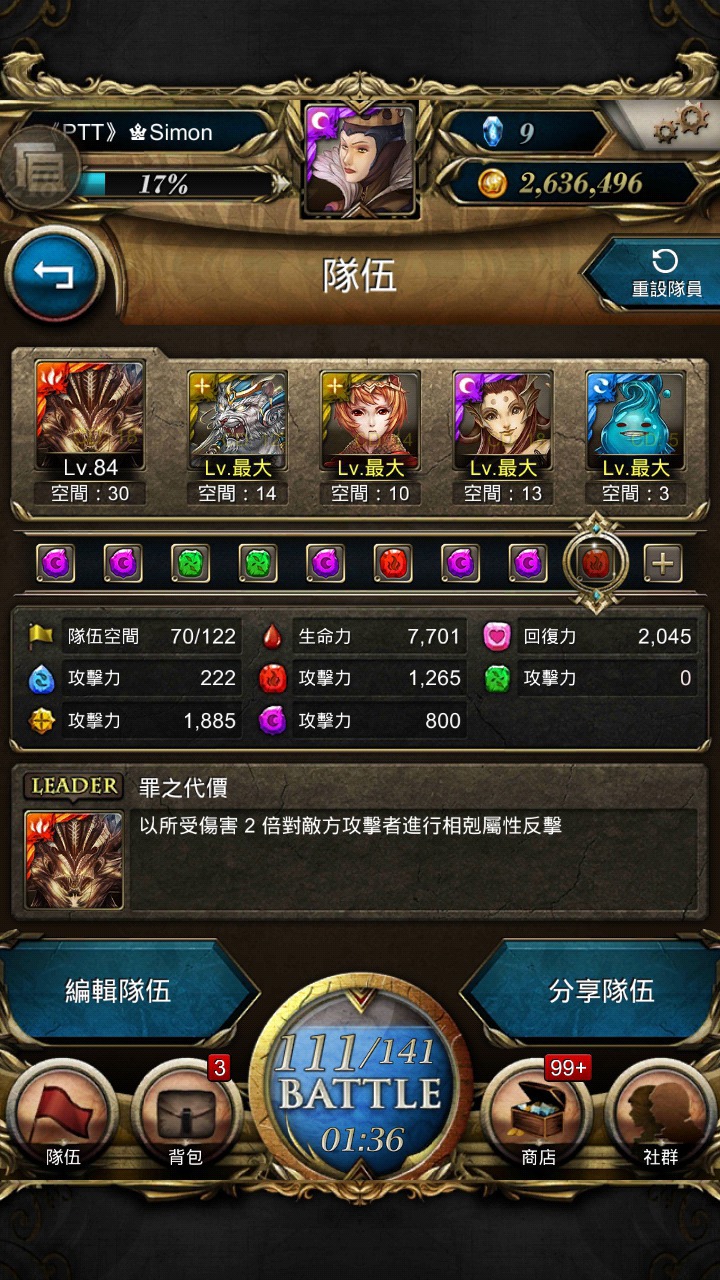The height and width of the screenshot is (1280, 720).
Task: Select the Lv.84 leader monster card
Action: pos(90,432)
